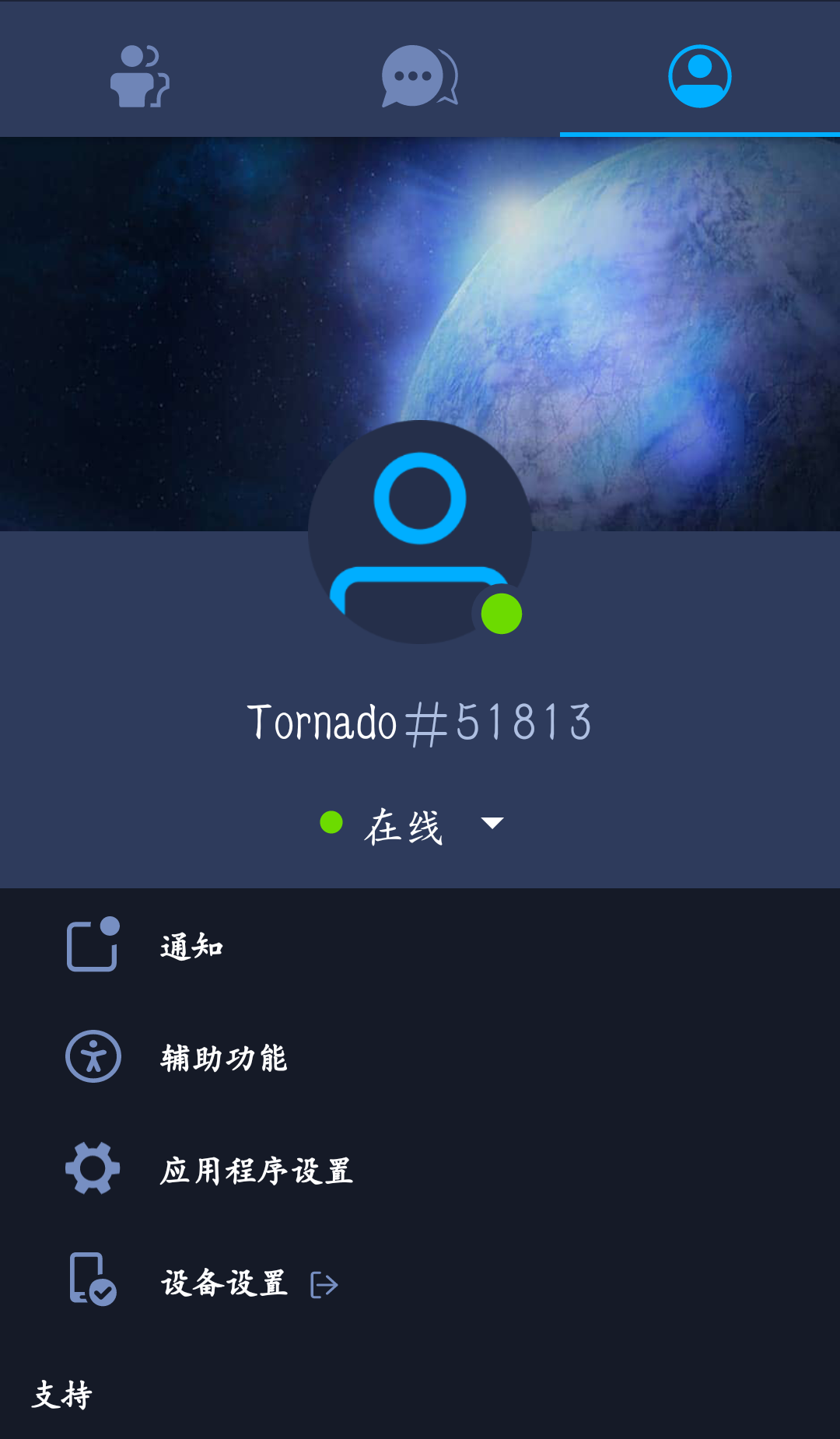Tap the profile avatar picture
Screen dimensions: 840x1439
[x=420, y=532]
